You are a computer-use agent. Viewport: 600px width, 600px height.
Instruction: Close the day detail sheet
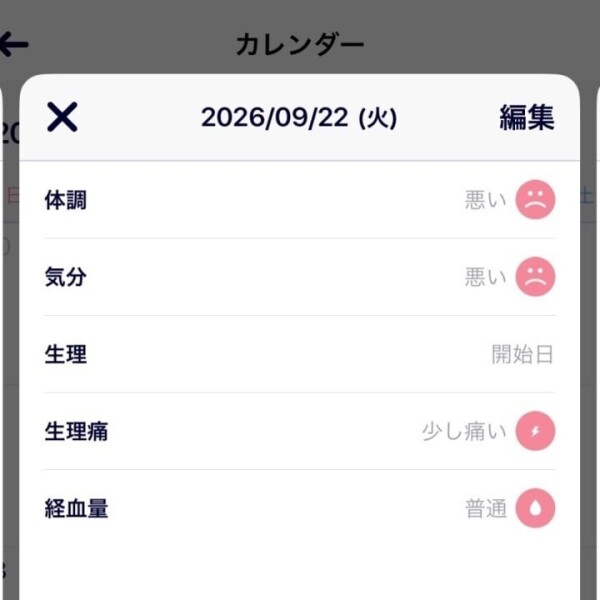(62, 117)
